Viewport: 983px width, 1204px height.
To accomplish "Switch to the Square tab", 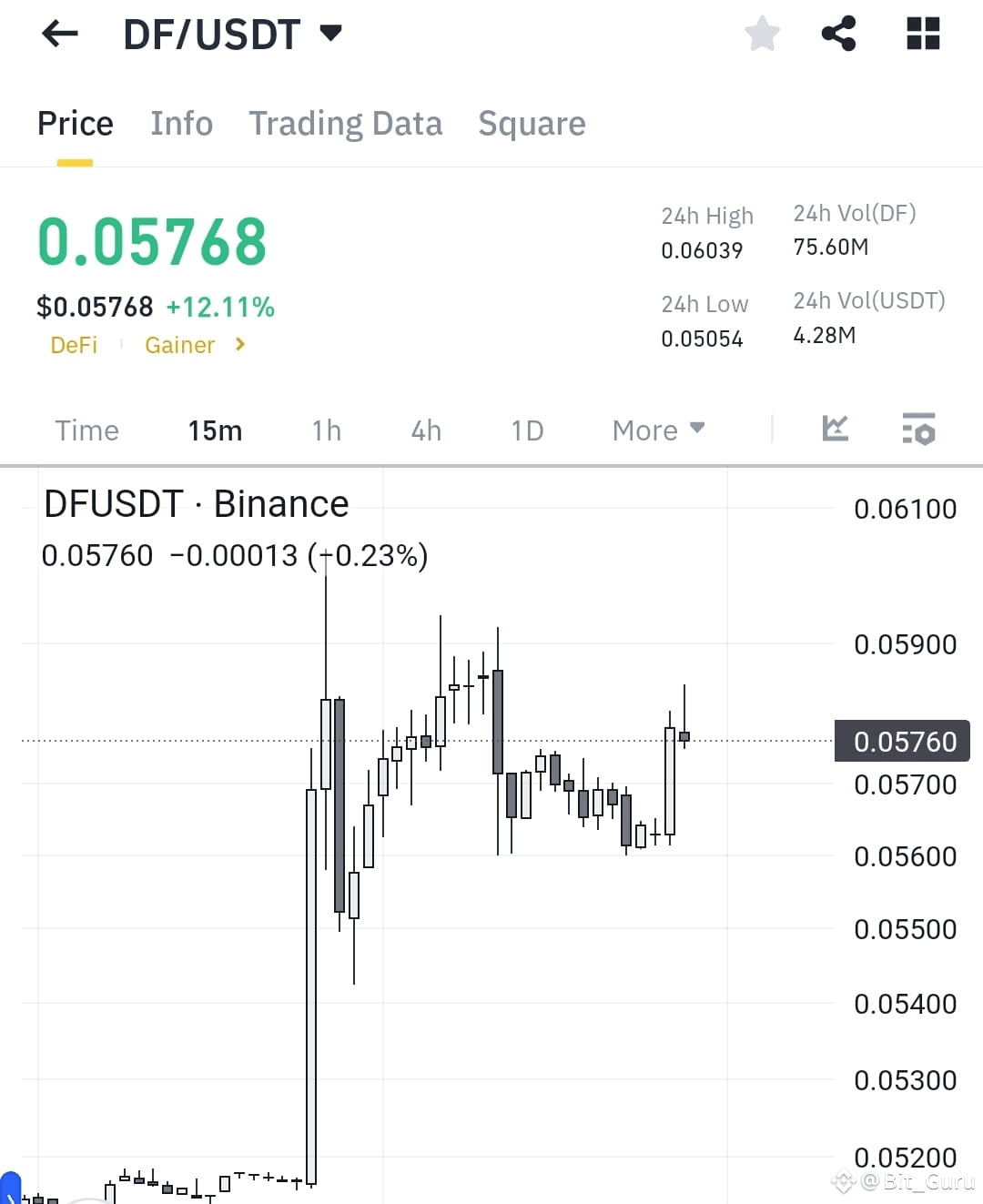I will (x=532, y=123).
